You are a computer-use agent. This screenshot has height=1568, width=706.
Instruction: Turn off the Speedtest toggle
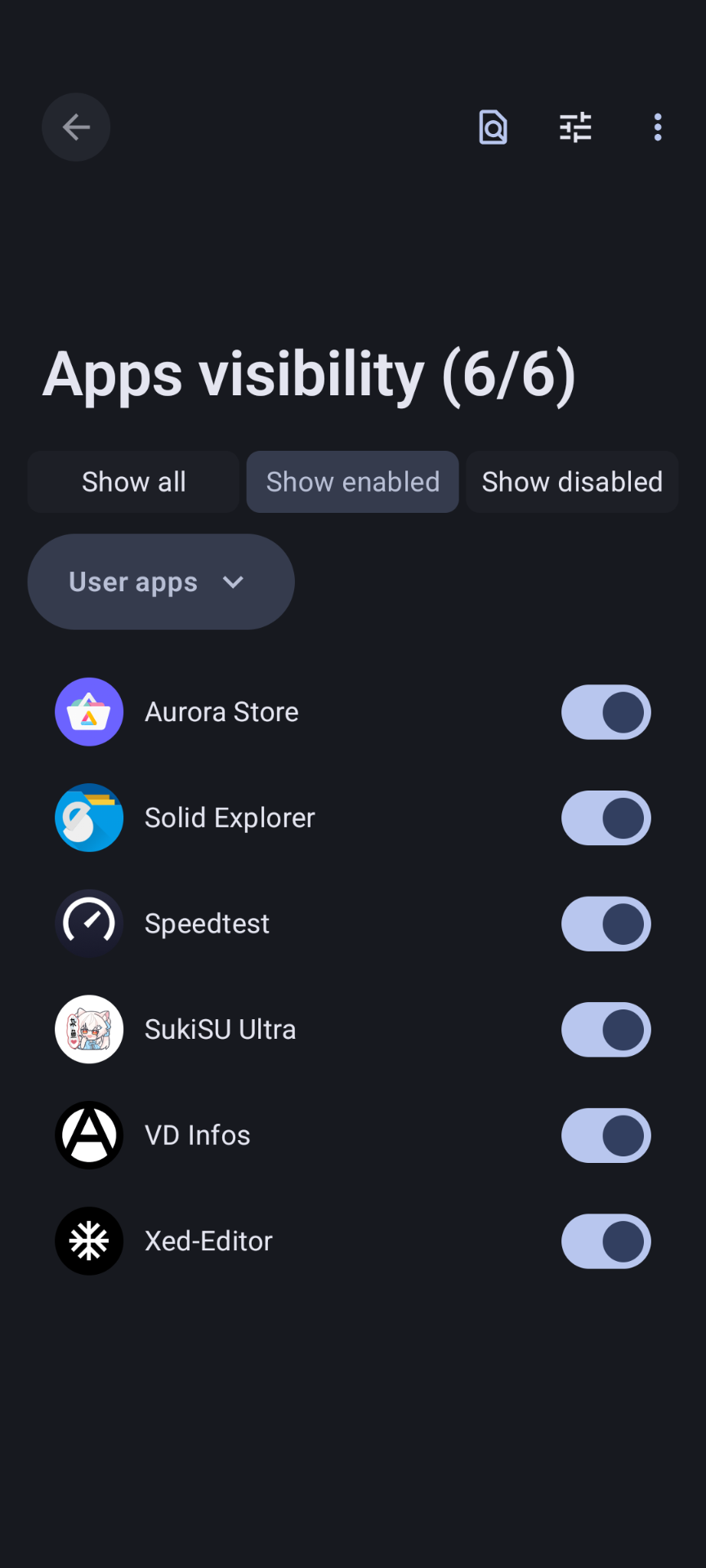tap(605, 924)
